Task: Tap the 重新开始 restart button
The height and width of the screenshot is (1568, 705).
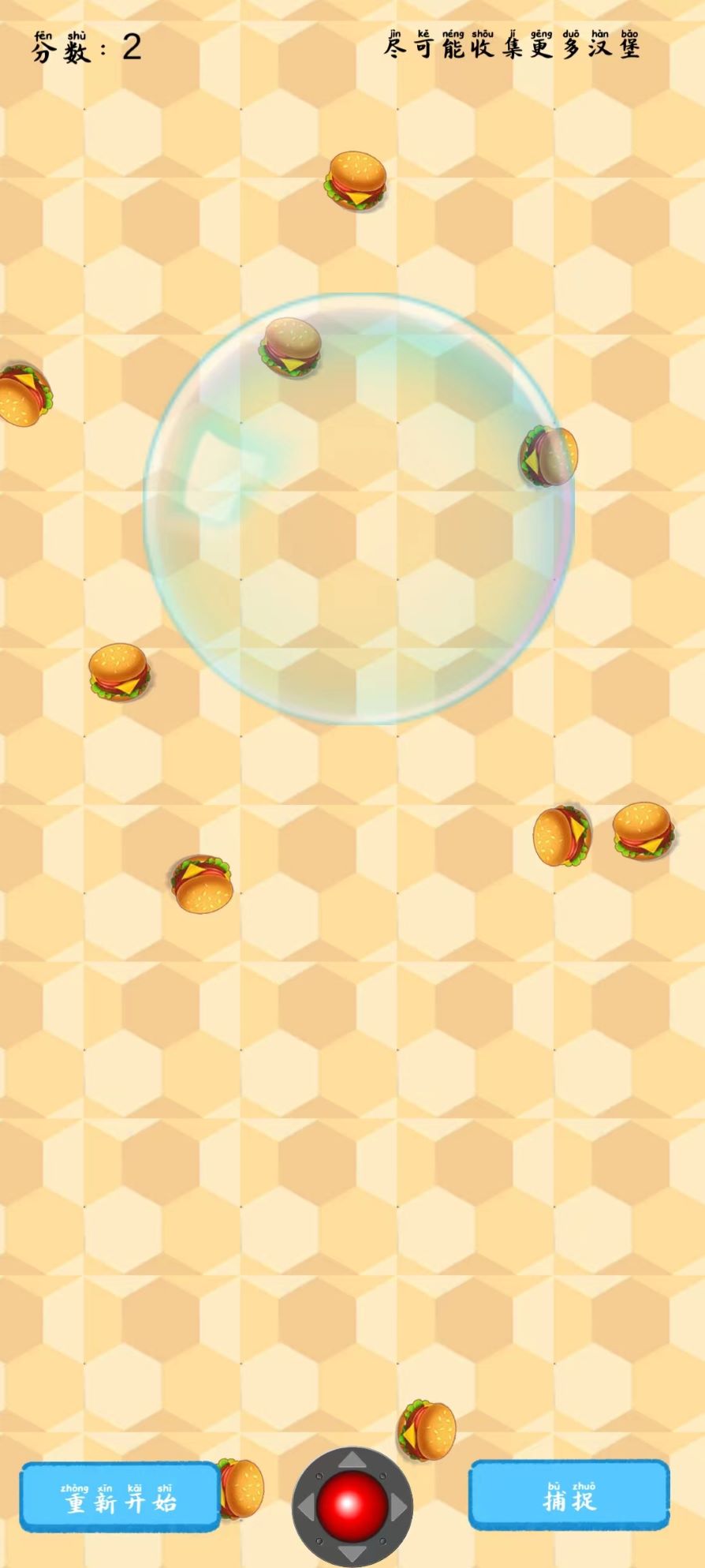Action: coord(120,1497)
